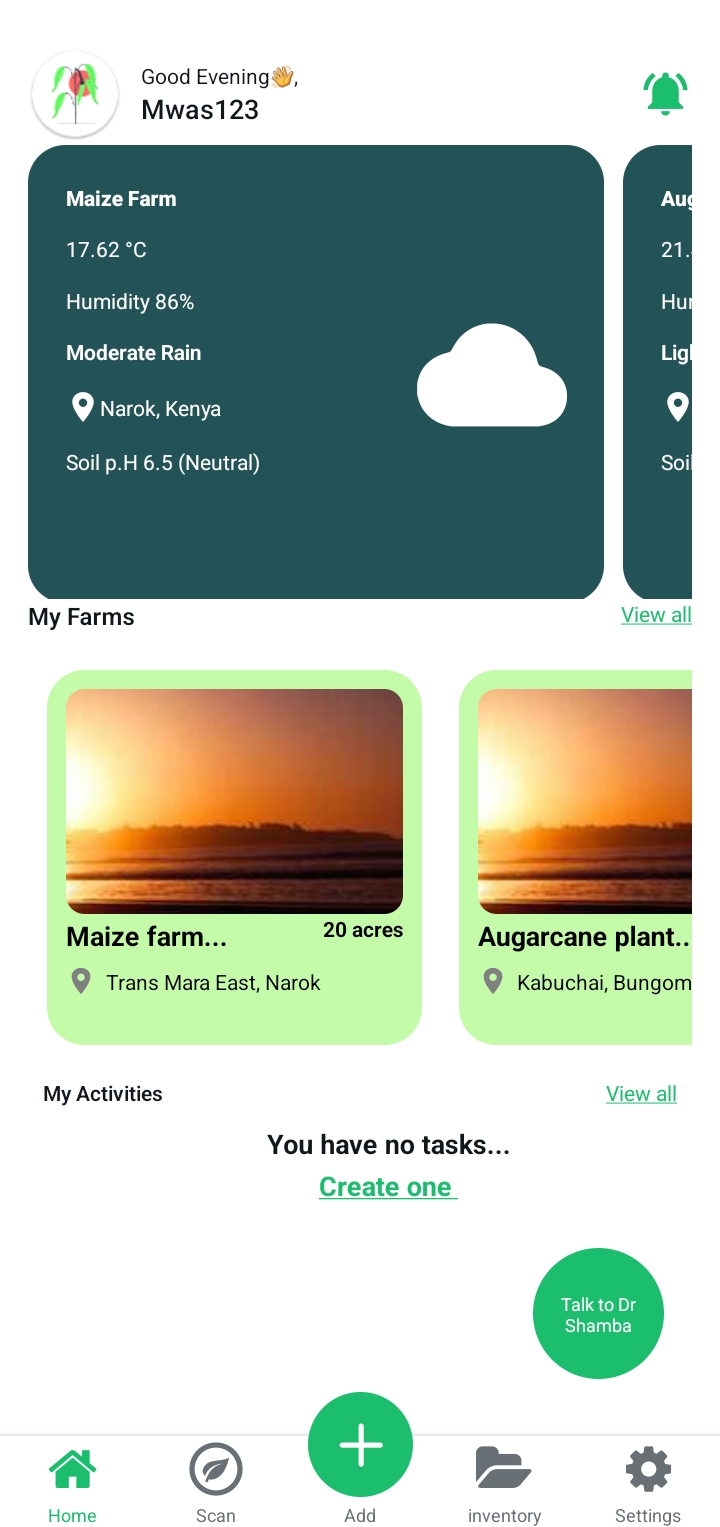Talk to Dr Shamba chat button
The height and width of the screenshot is (1527, 720).
point(598,1314)
